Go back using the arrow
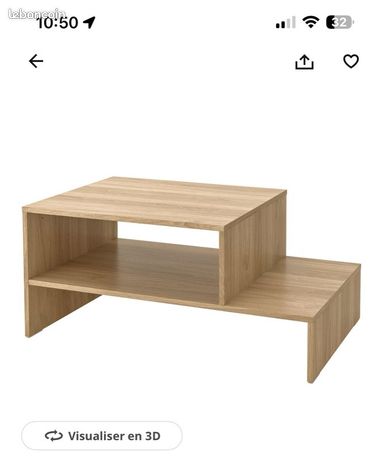Screen dimensions: 384x460 pyautogui.click(x=36, y=61)
